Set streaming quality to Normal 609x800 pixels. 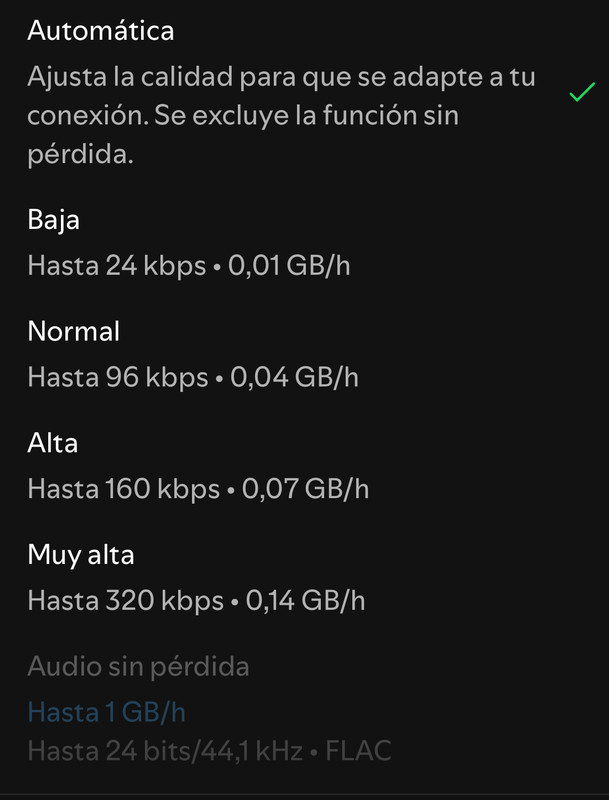tap(193, 354)
